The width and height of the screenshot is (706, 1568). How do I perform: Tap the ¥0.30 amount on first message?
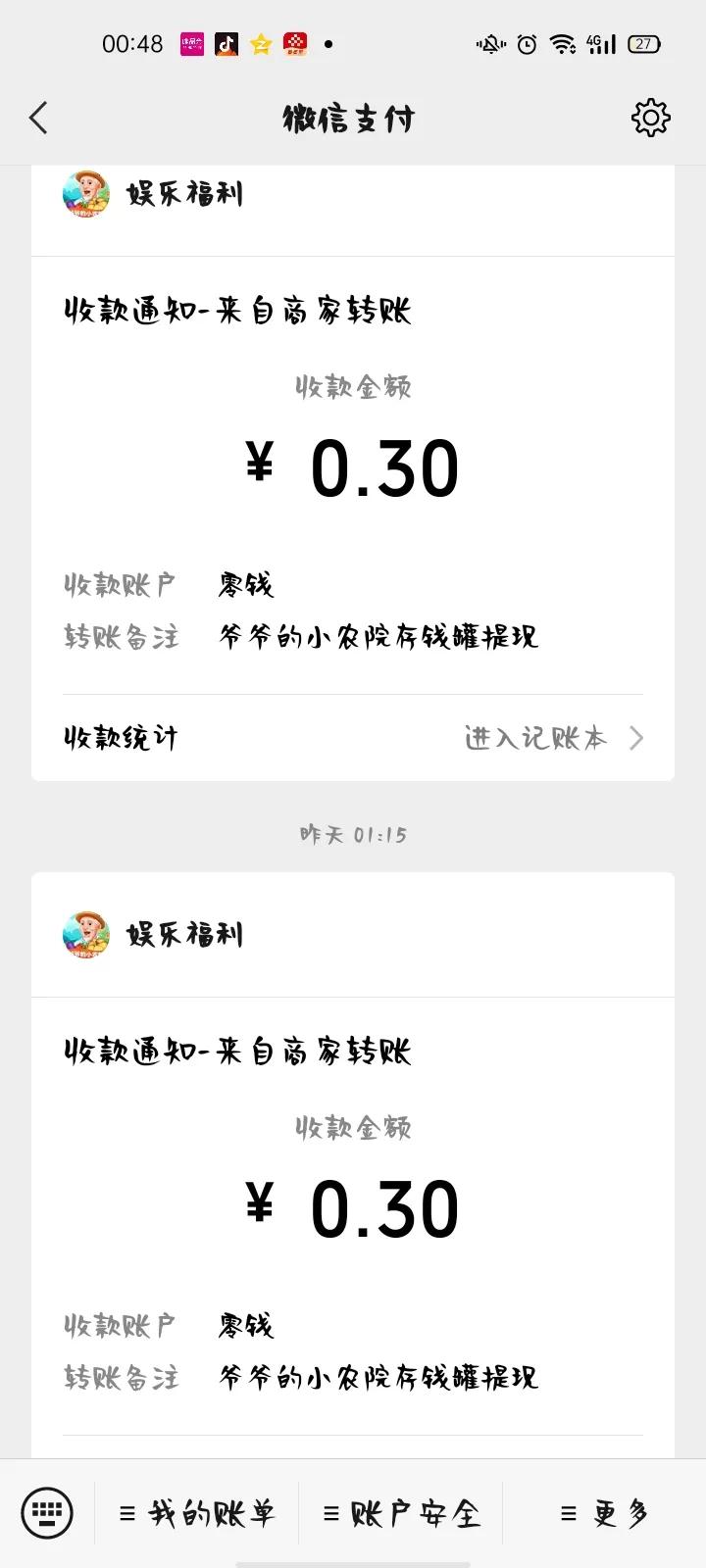click(x=353, y=467)
